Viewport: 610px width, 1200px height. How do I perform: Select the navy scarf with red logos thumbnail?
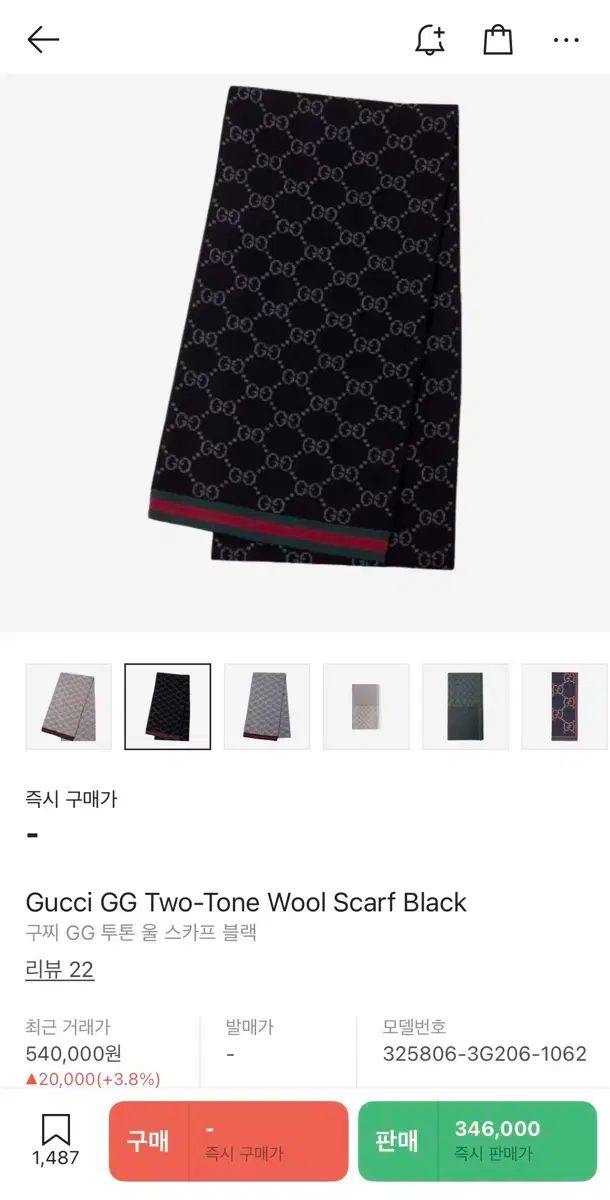[x=564, y=706]
